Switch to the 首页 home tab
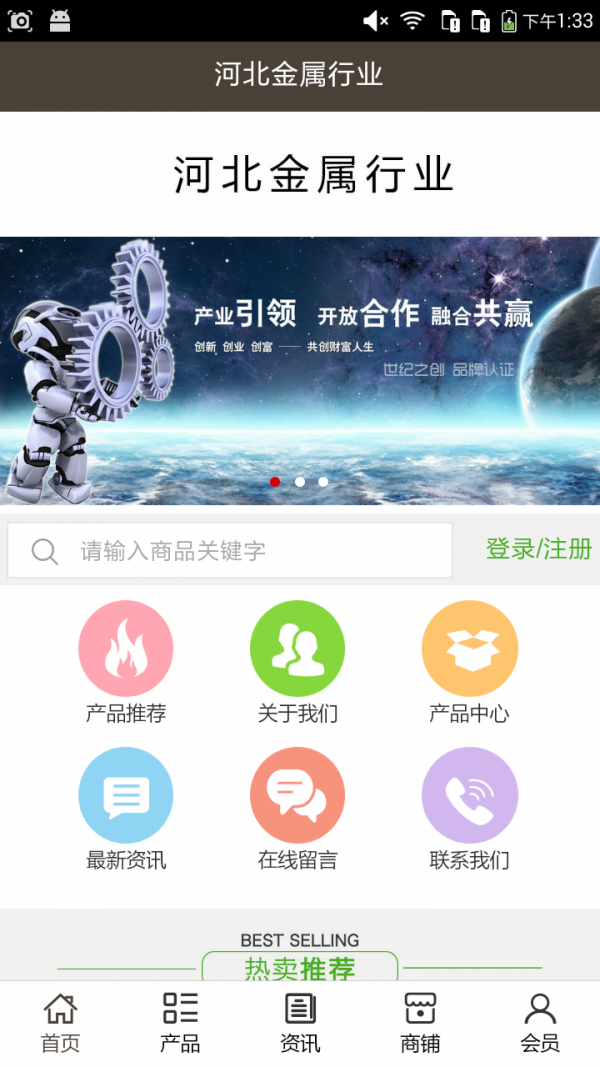 [x=60, y=1022]
